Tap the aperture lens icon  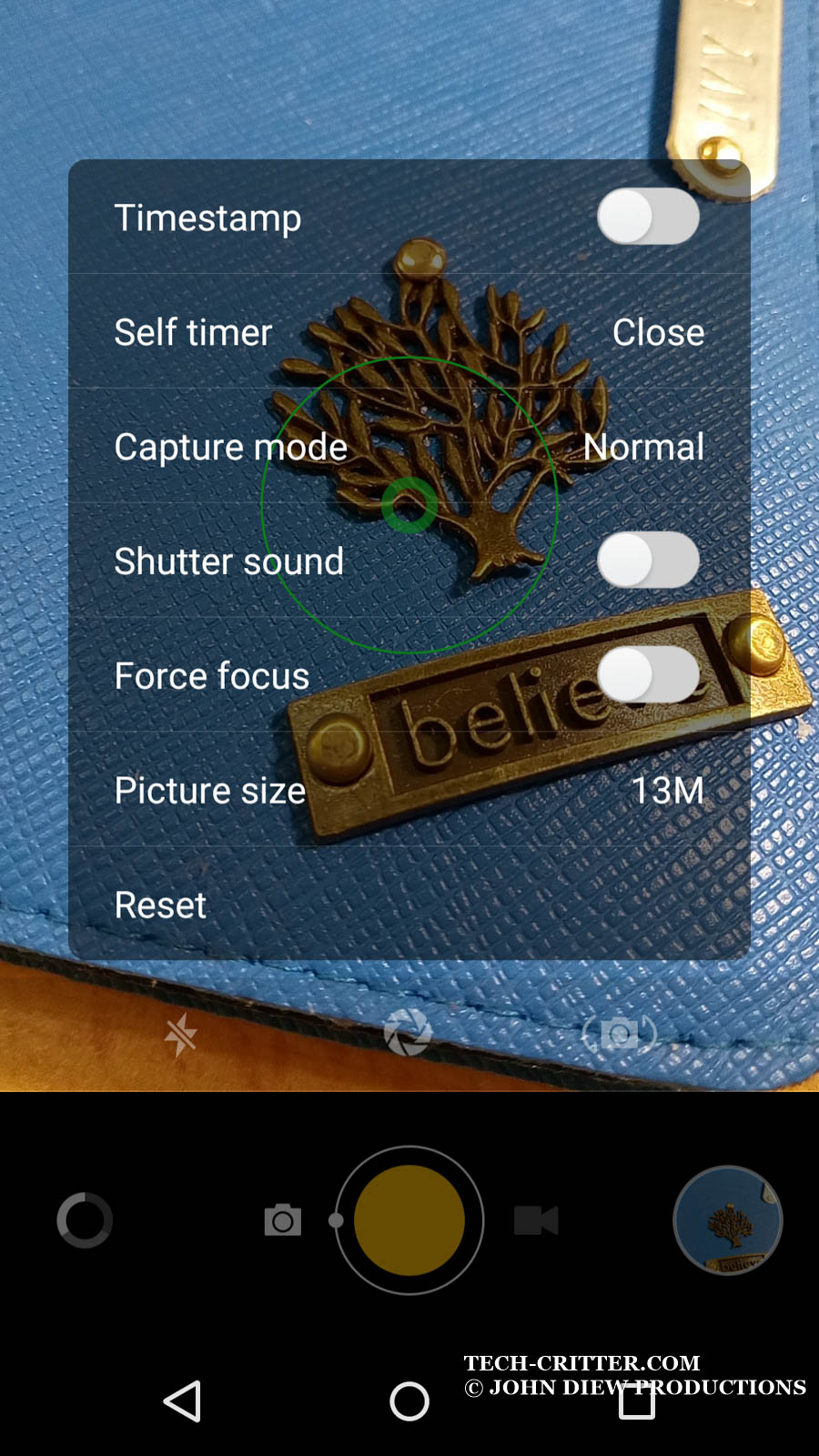tap(408, 1033)
